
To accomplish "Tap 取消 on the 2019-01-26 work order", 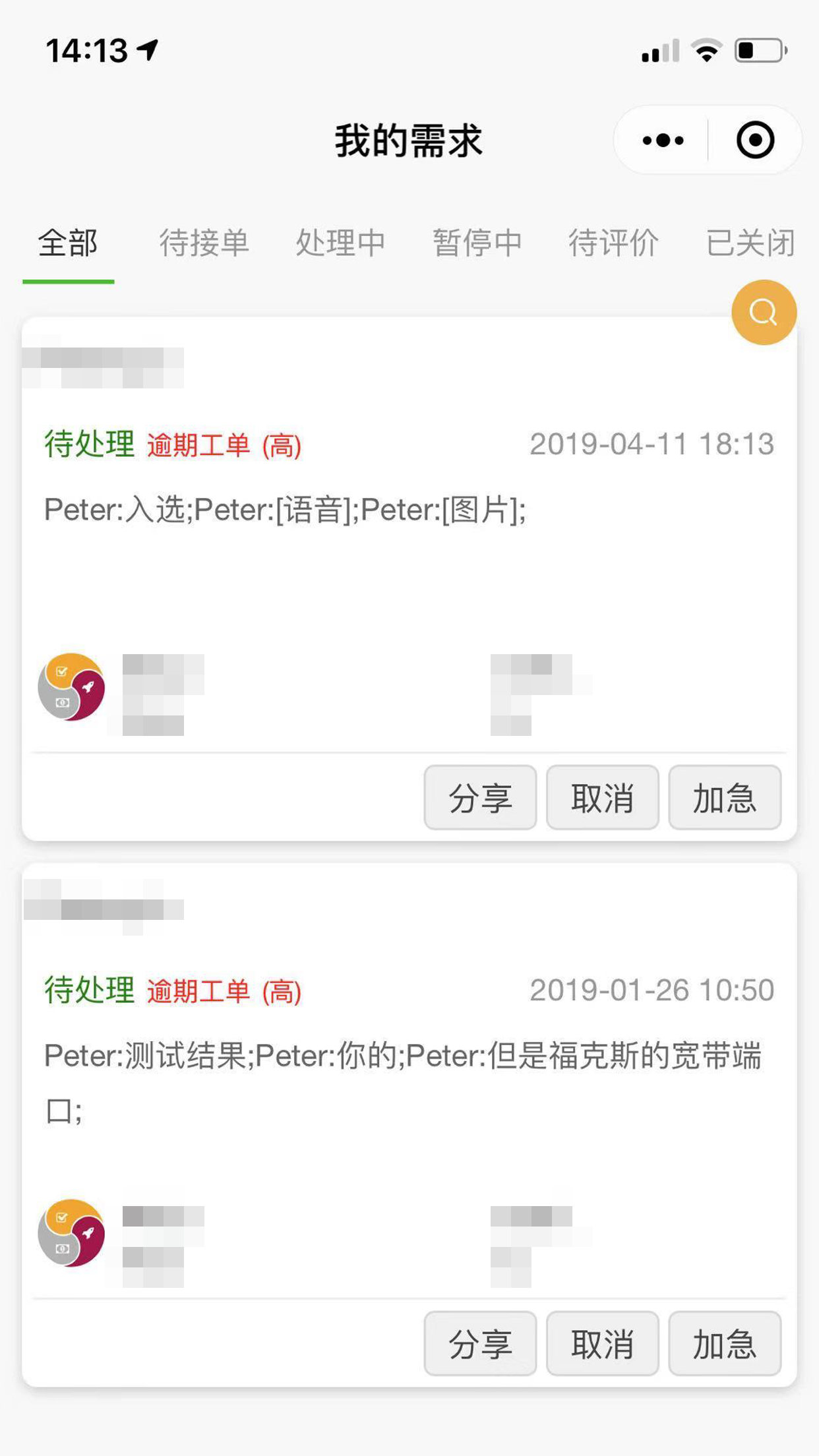I will point(602,1343).
